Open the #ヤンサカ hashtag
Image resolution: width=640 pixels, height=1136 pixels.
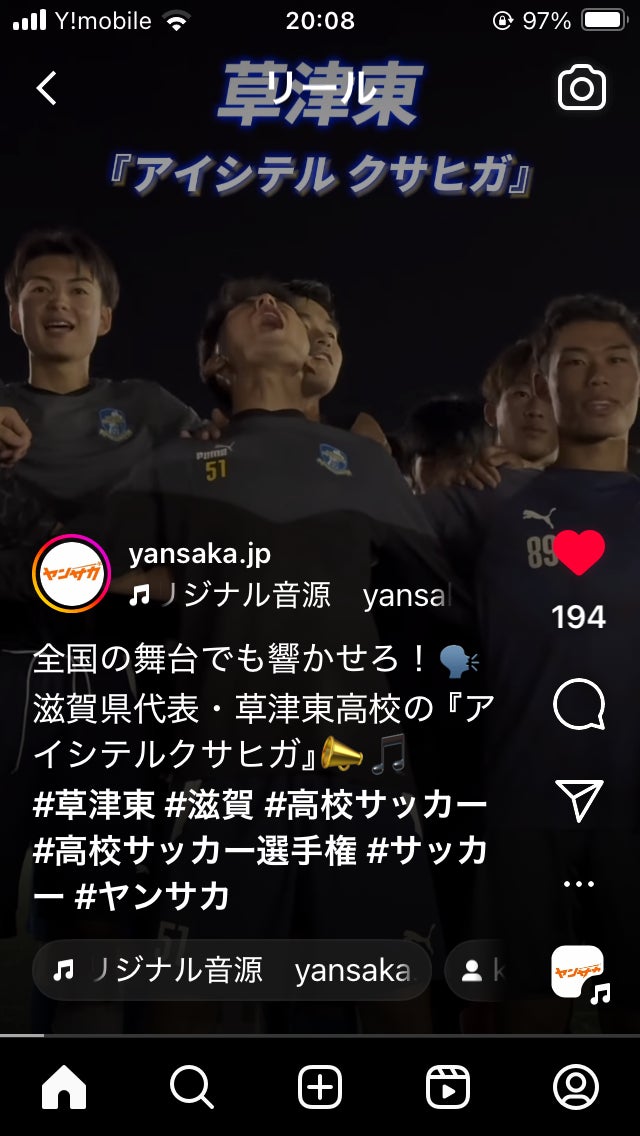click(152, 896)
